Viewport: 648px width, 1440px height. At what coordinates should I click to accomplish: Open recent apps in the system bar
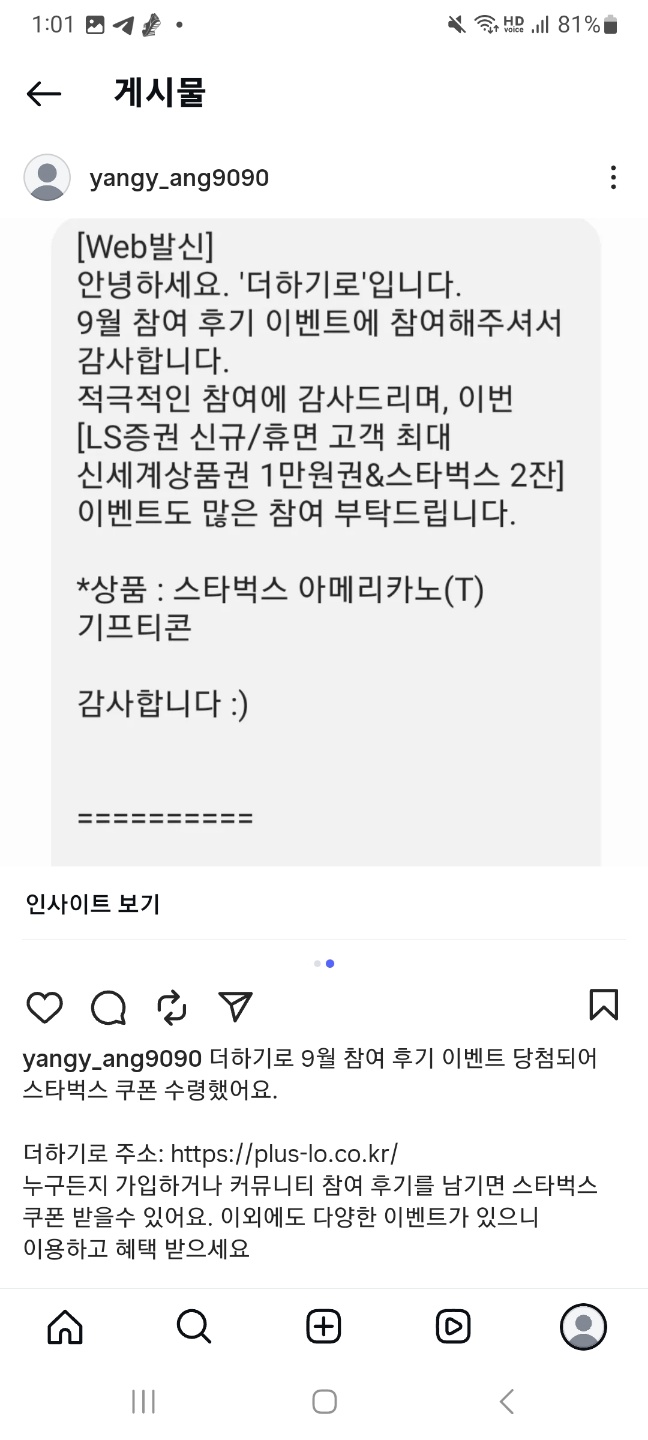pyautogui.click(x=143, y=1402)
